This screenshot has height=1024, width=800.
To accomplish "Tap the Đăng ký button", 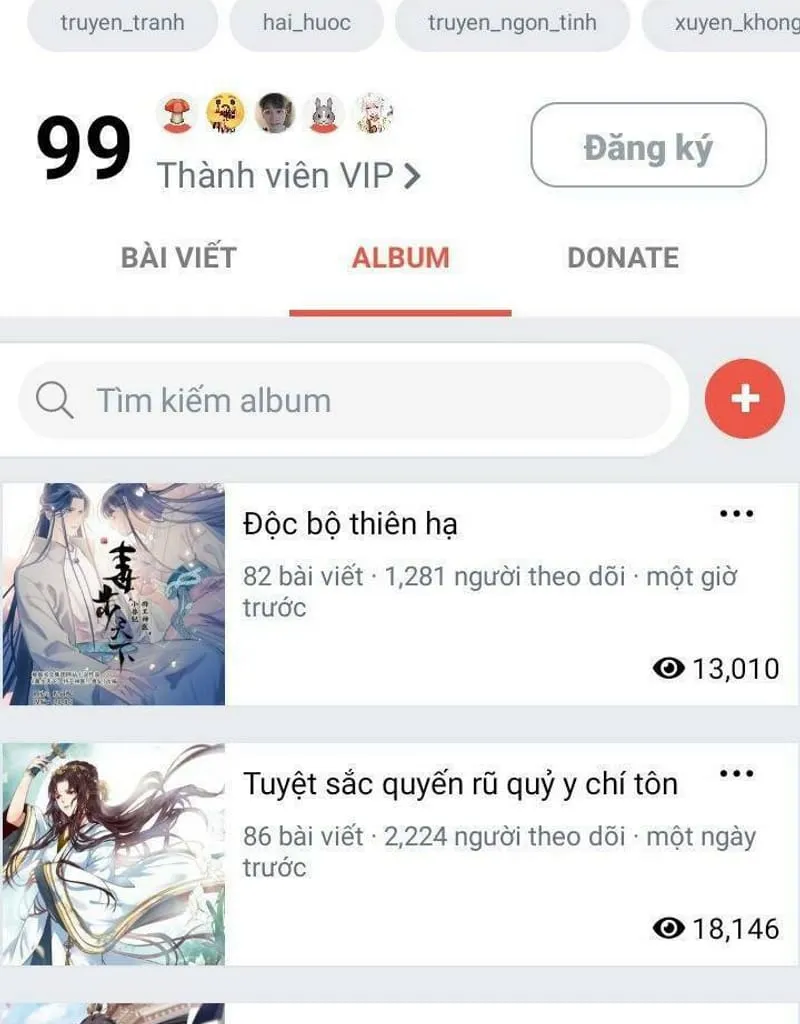I will tap(648, 146).
